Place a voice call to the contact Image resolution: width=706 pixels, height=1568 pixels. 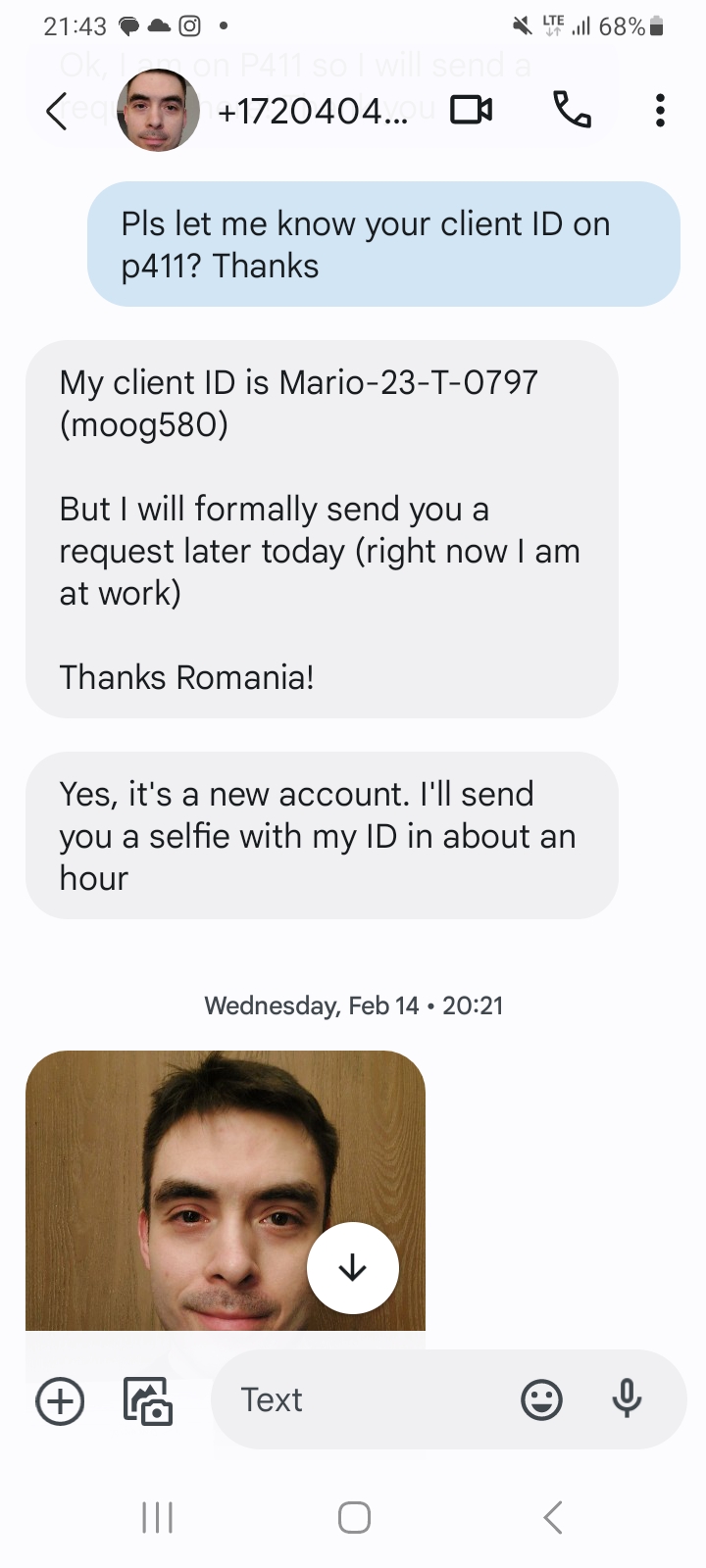(572, 111)
